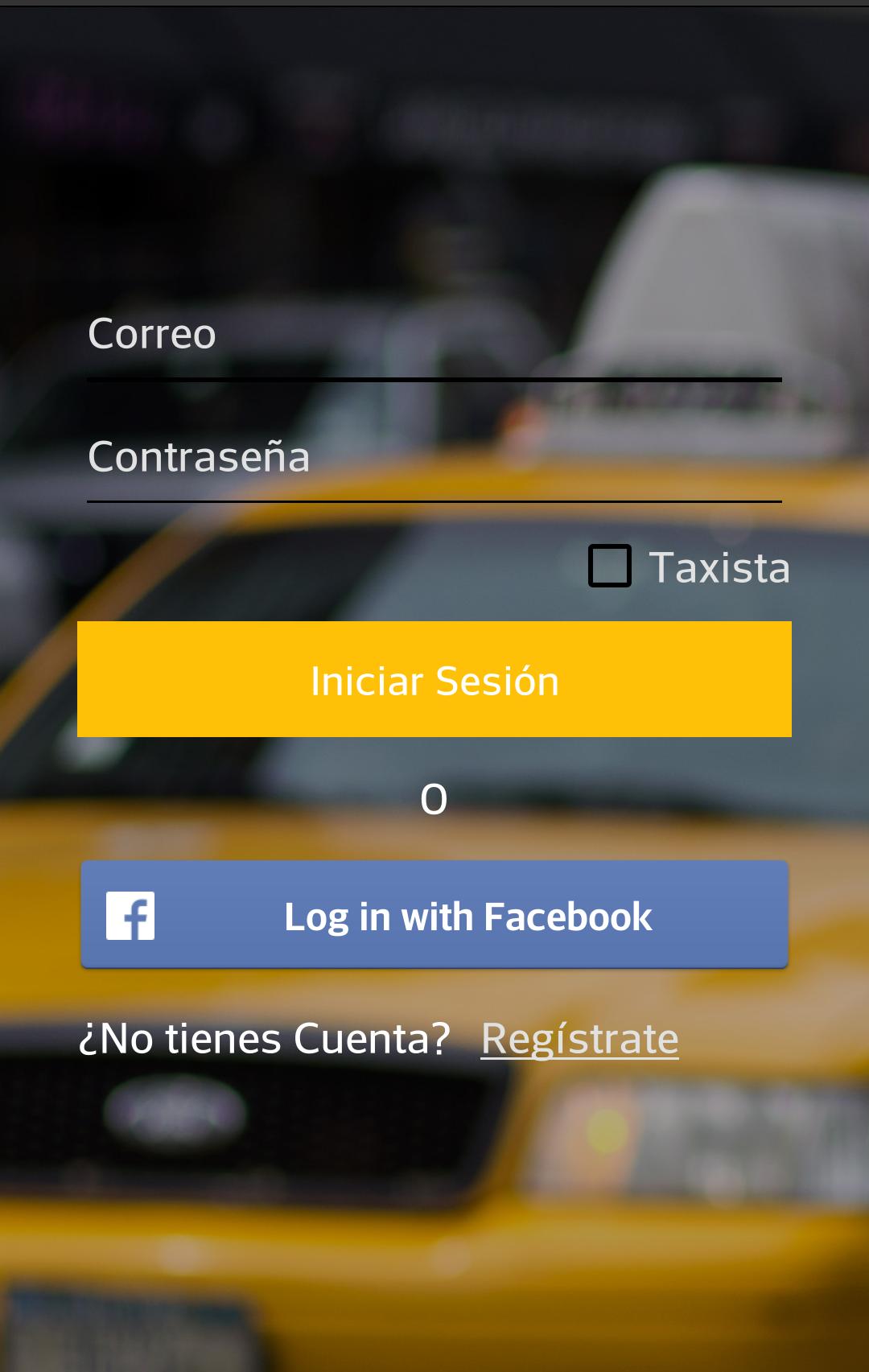Tap the Iniciar Sesión button
Image resolution: width=869 pixels, height=1372 pixels.
click(434, 680)
